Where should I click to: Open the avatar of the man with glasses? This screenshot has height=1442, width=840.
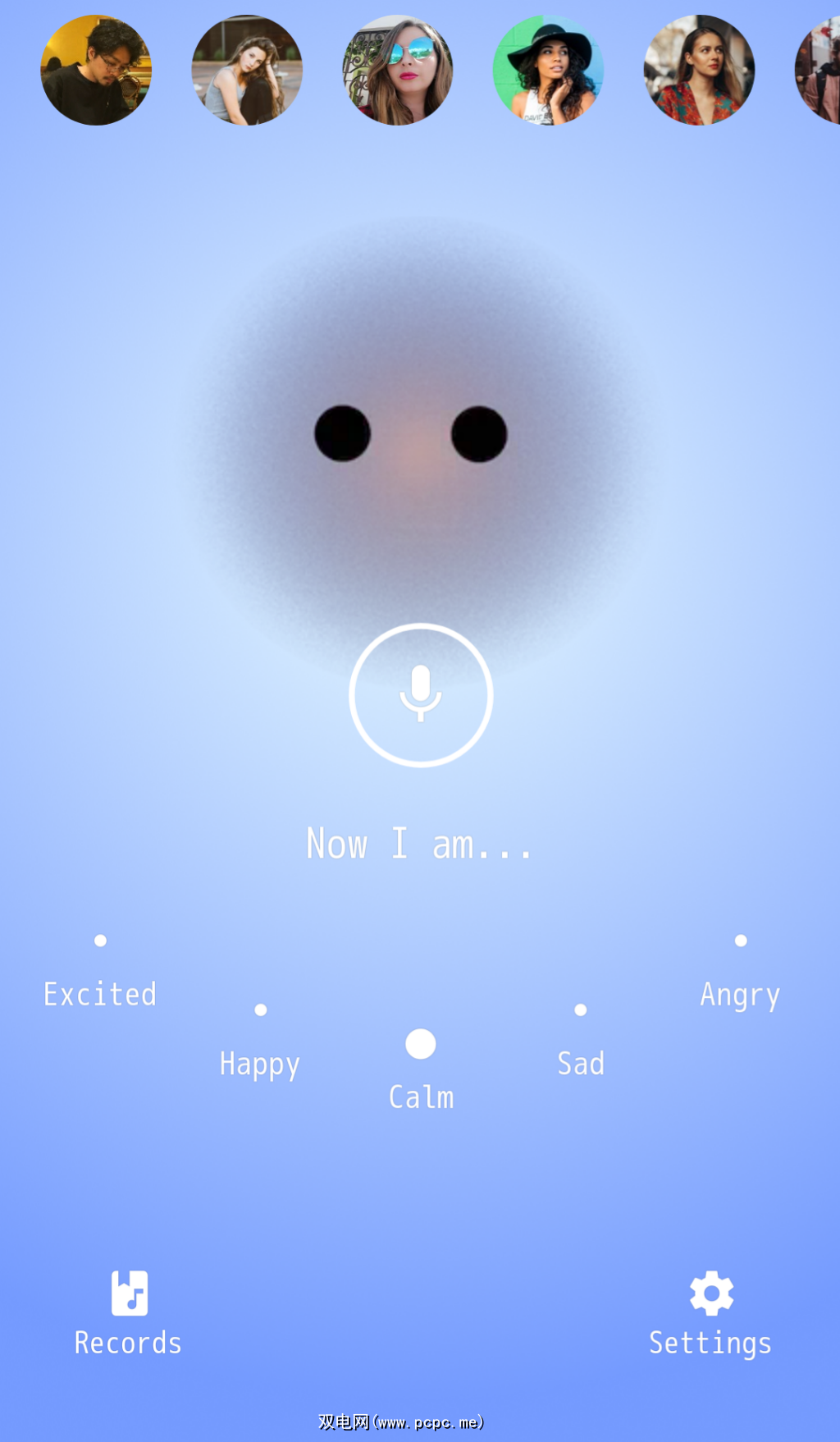(x=96, y=71)
